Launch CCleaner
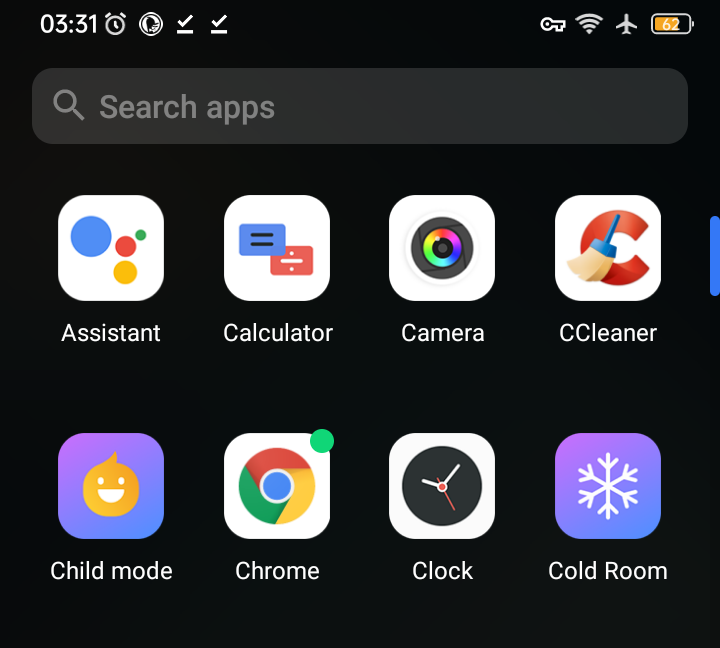720x648 pixels. (x=608, y=248)
